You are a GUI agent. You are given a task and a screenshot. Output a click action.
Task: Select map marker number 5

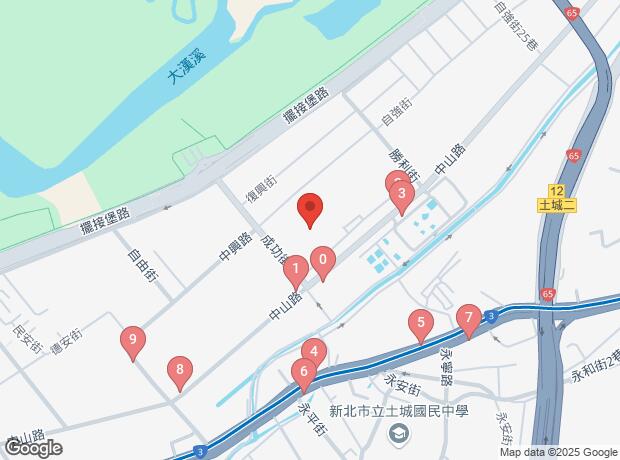pyautogui.click(x=421, y=323)
